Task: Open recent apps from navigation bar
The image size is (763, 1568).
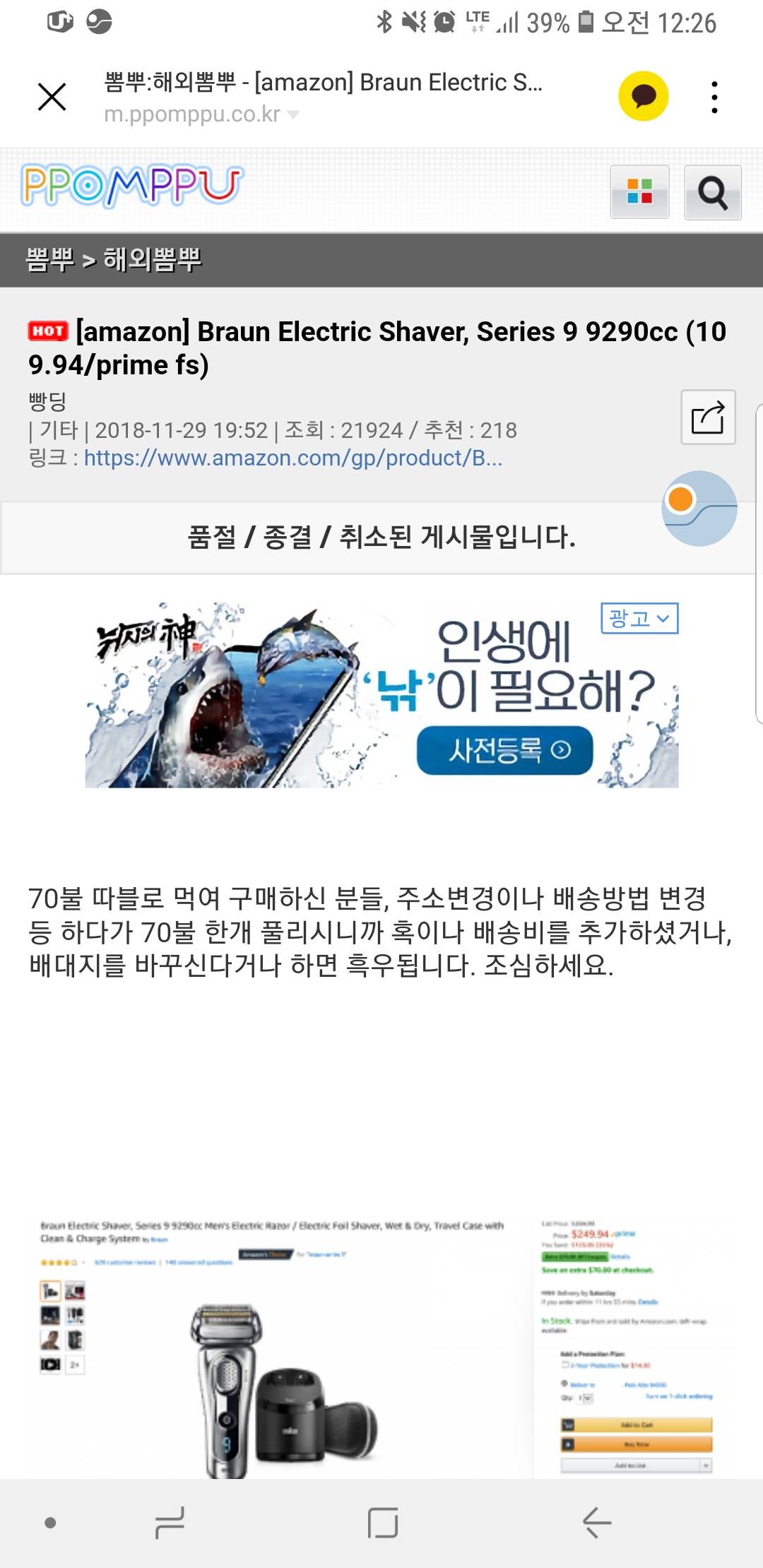Action: pyautogui.click(x=170, y=1522)
